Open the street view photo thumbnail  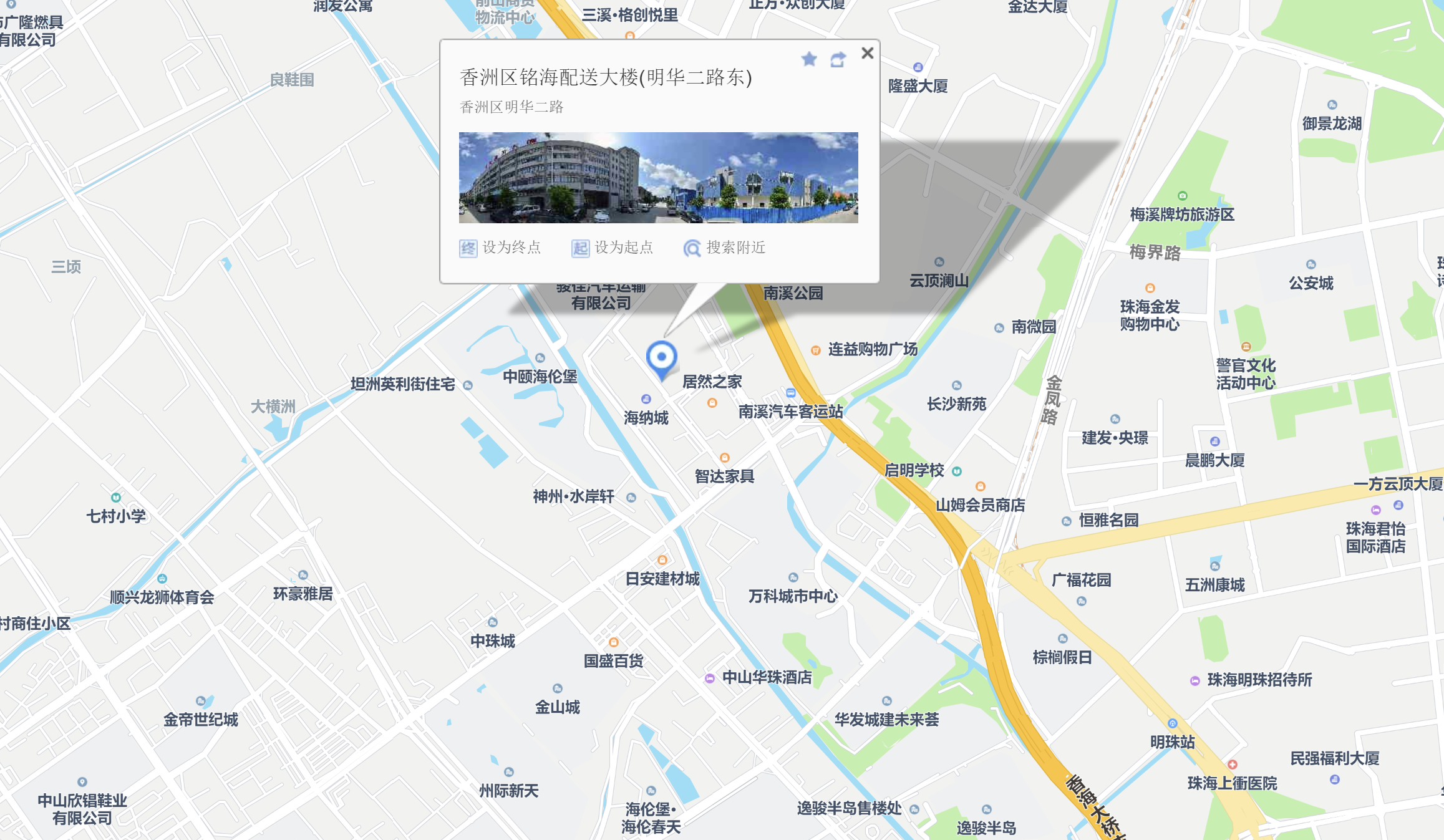658,177
